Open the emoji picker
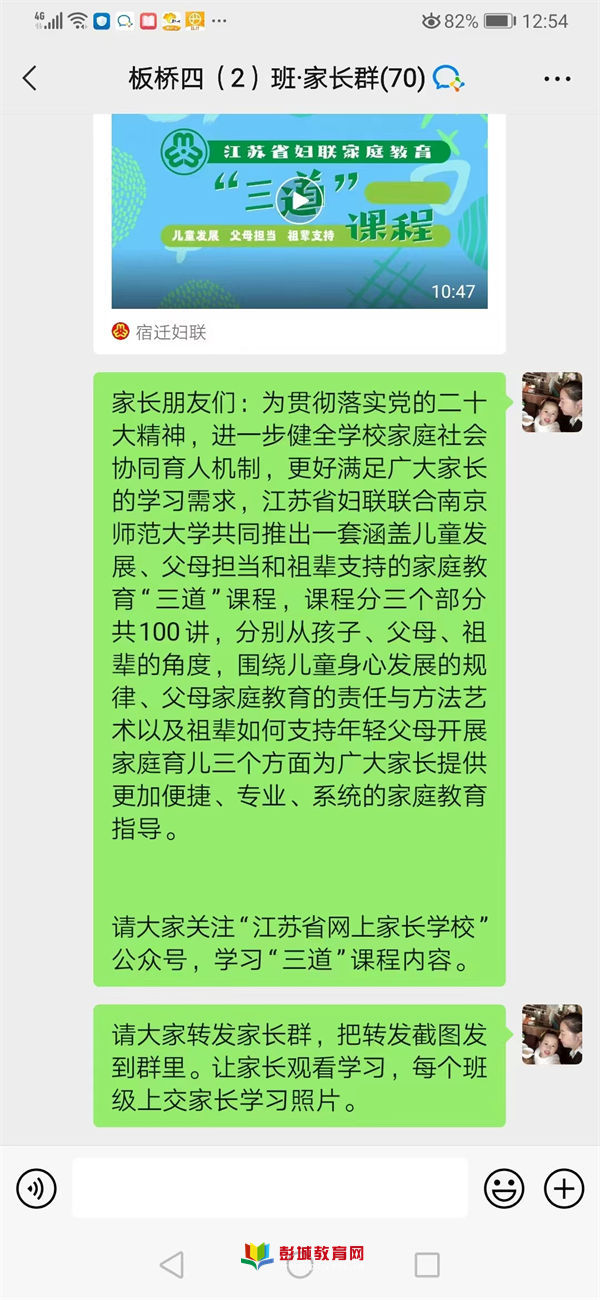600x1300 pixels. [x=504, y=1188]
